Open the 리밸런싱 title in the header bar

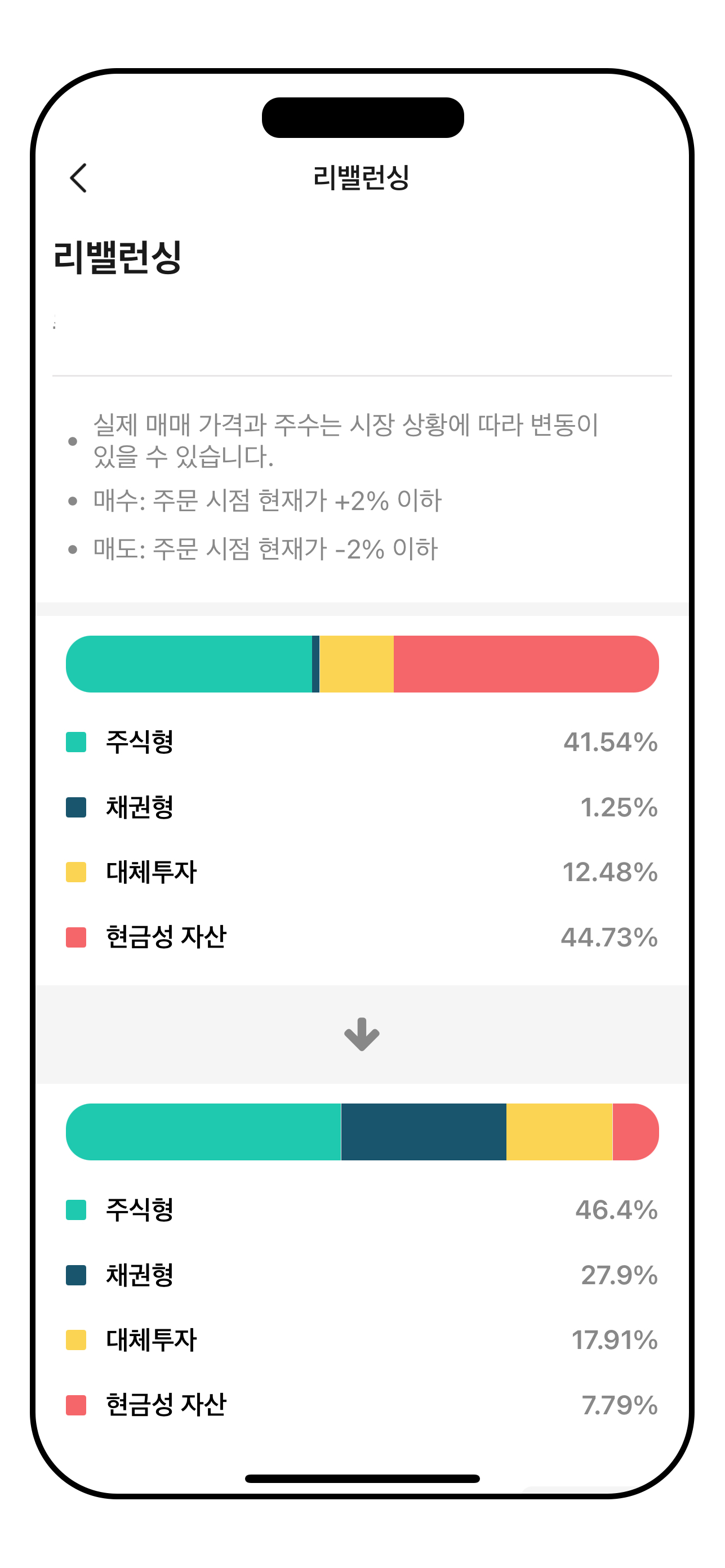pos(363,177)
